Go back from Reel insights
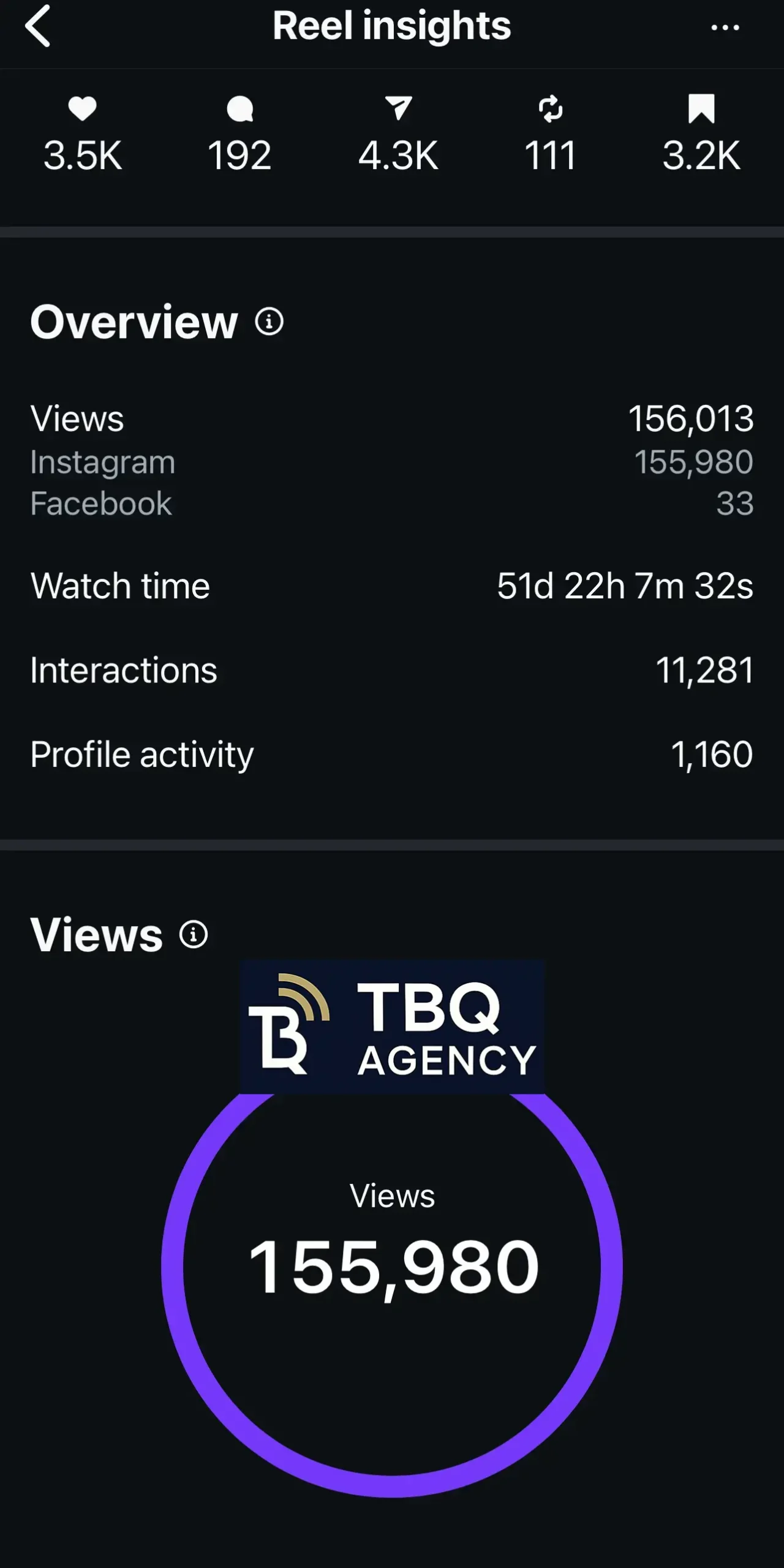 [38, 26]
